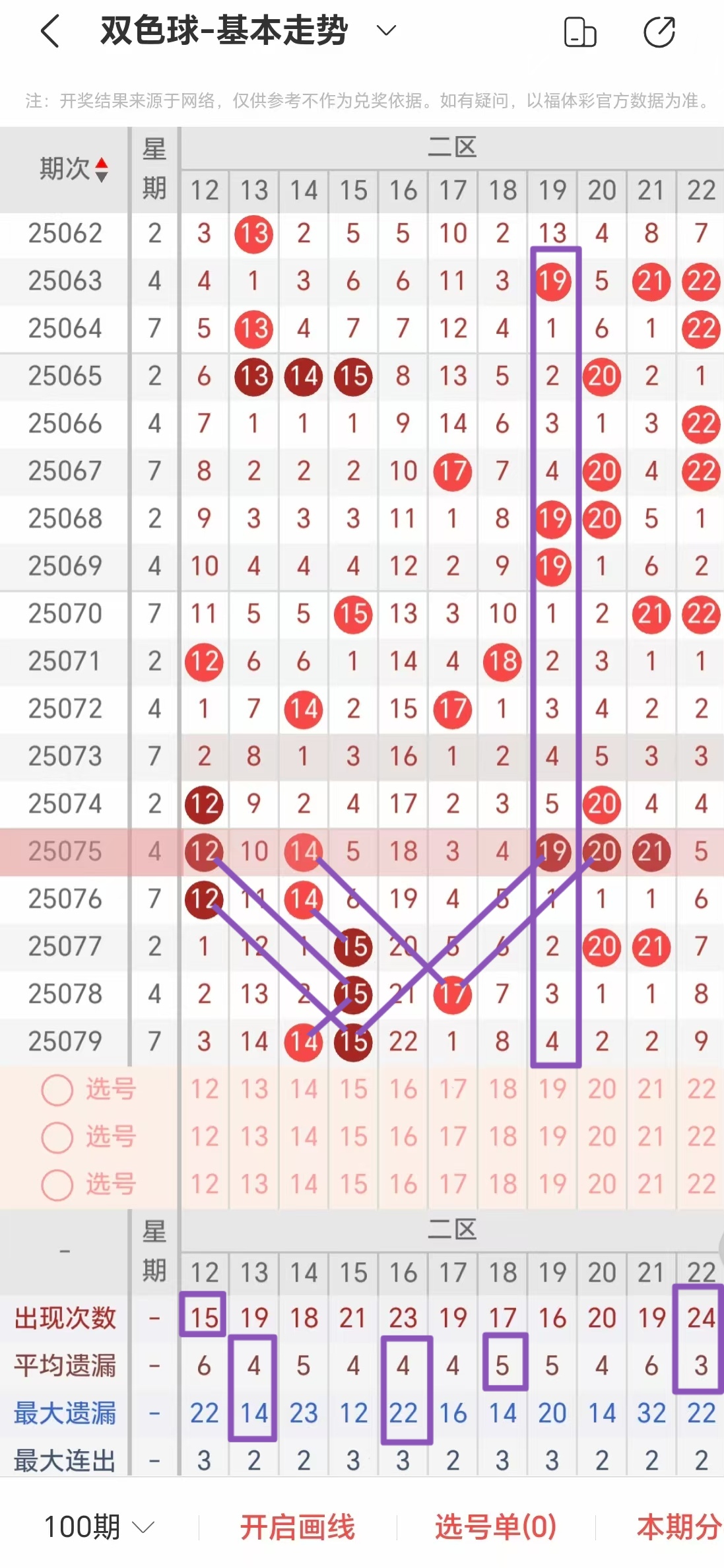The width and height of the screenshot is (724, 1568).
Task: Tap the dark red 15 ball in period 25079
Action: (x=353, y=1040)
